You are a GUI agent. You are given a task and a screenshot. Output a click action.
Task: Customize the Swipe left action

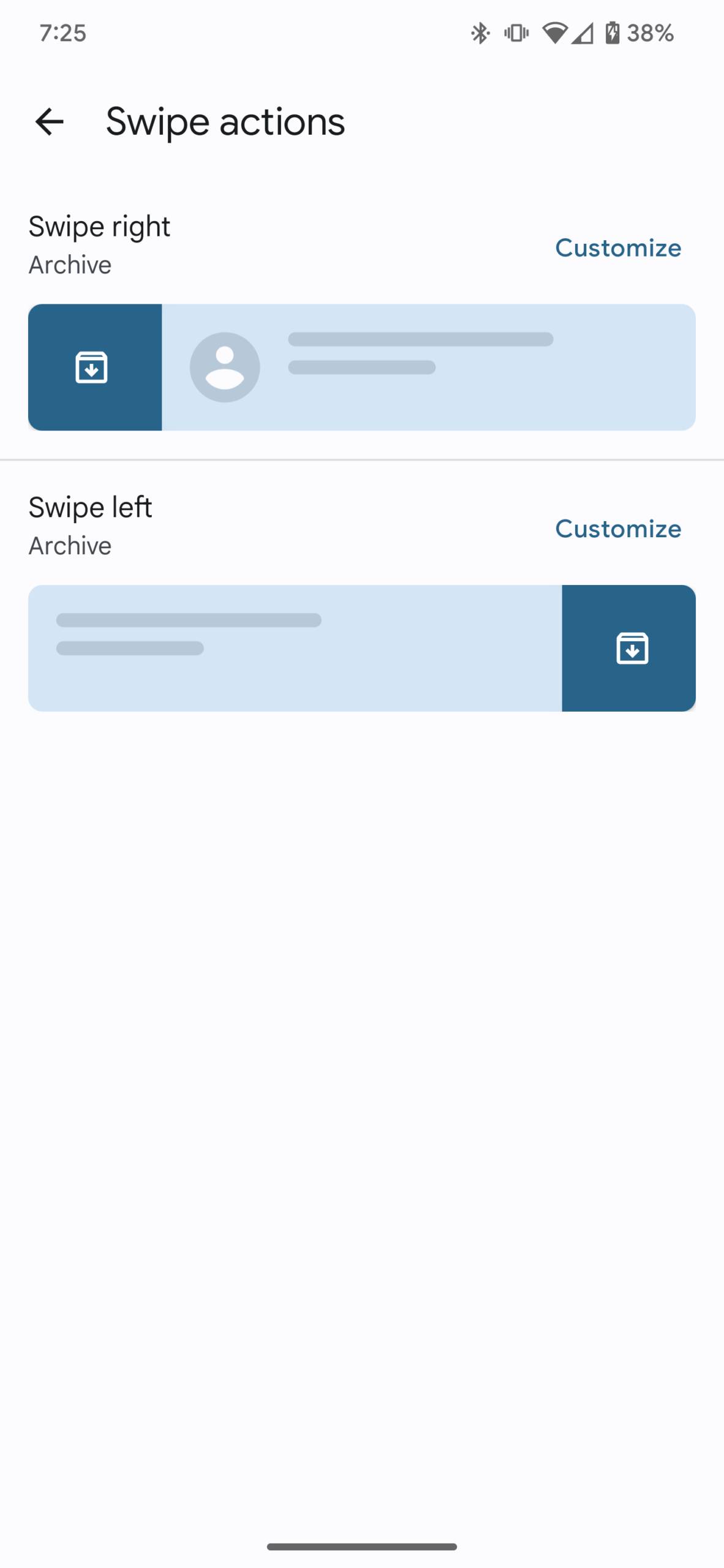click(x=617, y=529)
